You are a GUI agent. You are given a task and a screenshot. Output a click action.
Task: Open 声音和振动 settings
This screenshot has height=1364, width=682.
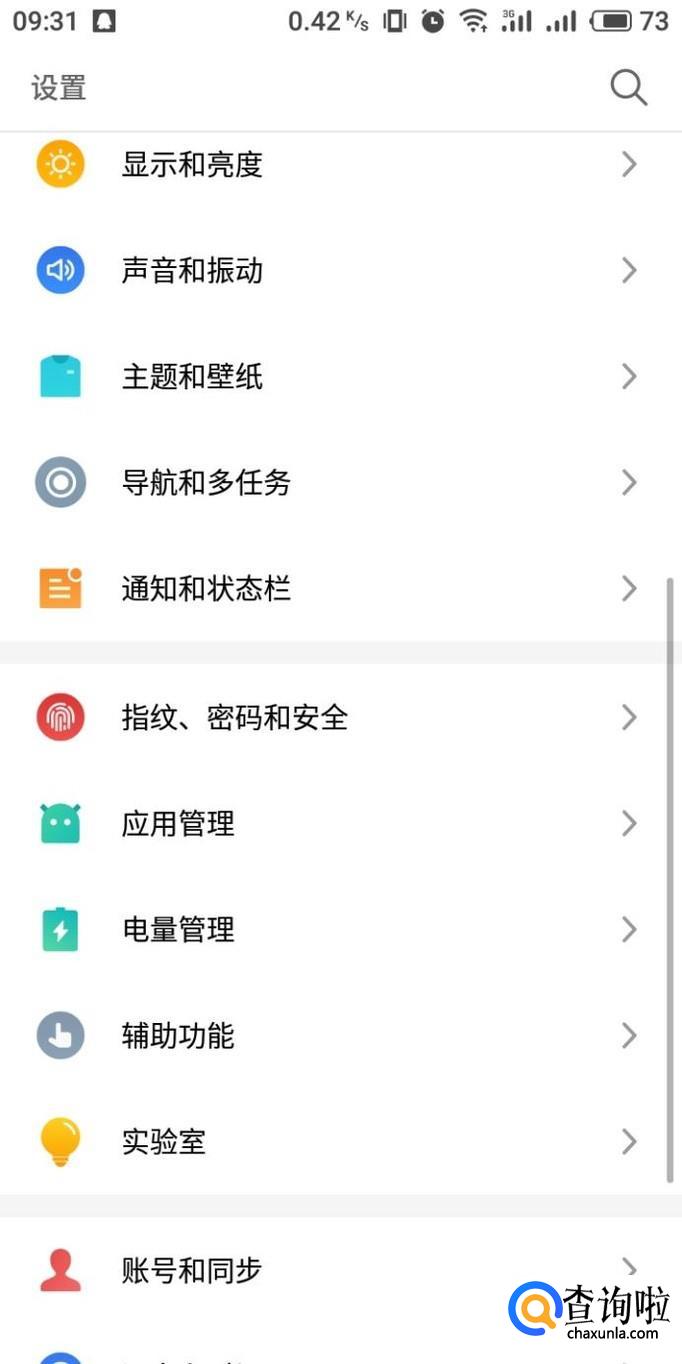click(x=192, y=271)
